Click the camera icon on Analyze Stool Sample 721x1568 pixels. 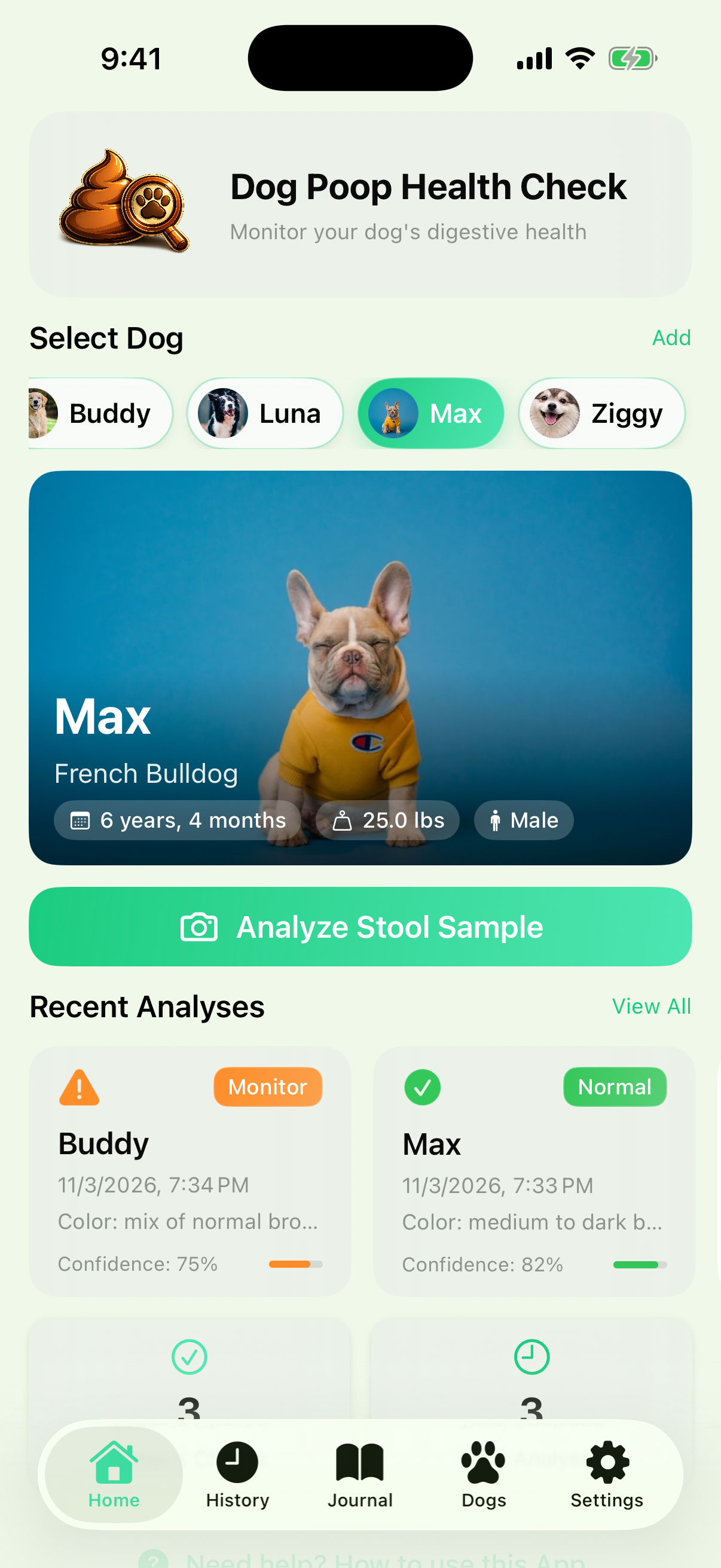tap(199, 926)
